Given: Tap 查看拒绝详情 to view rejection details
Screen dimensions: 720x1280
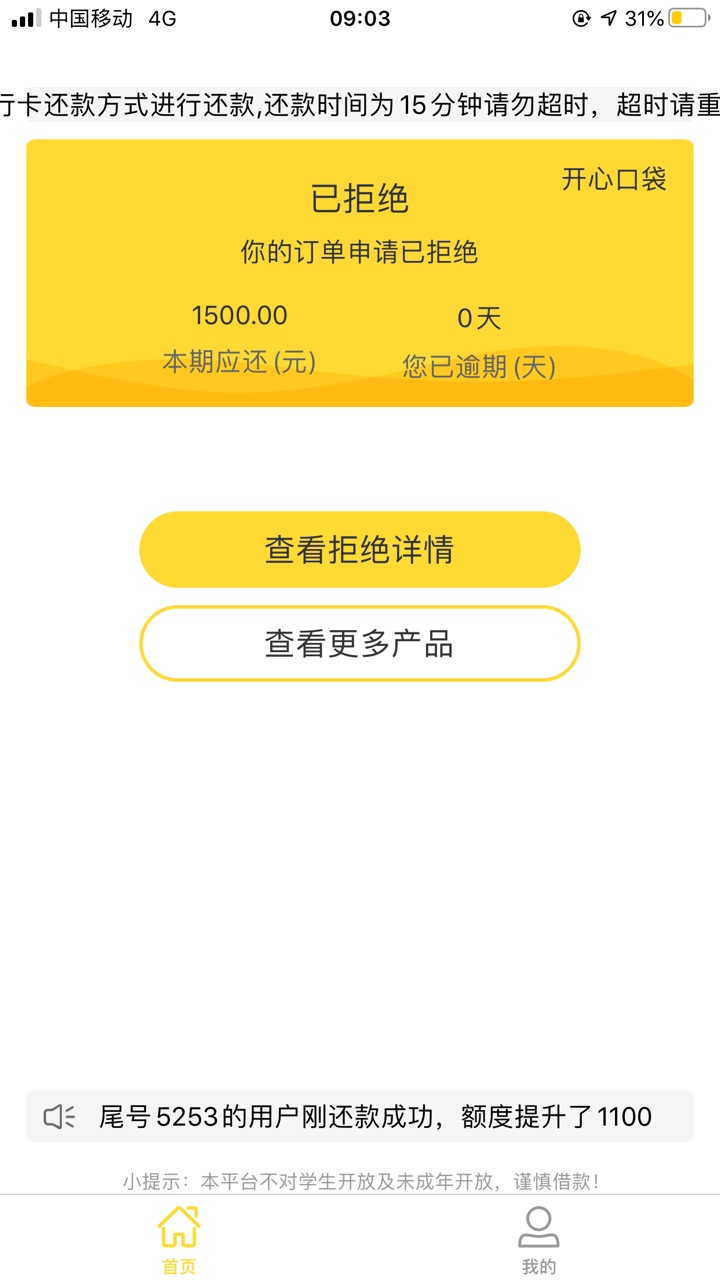Looking at the screenshot, I should coord(359,549).
